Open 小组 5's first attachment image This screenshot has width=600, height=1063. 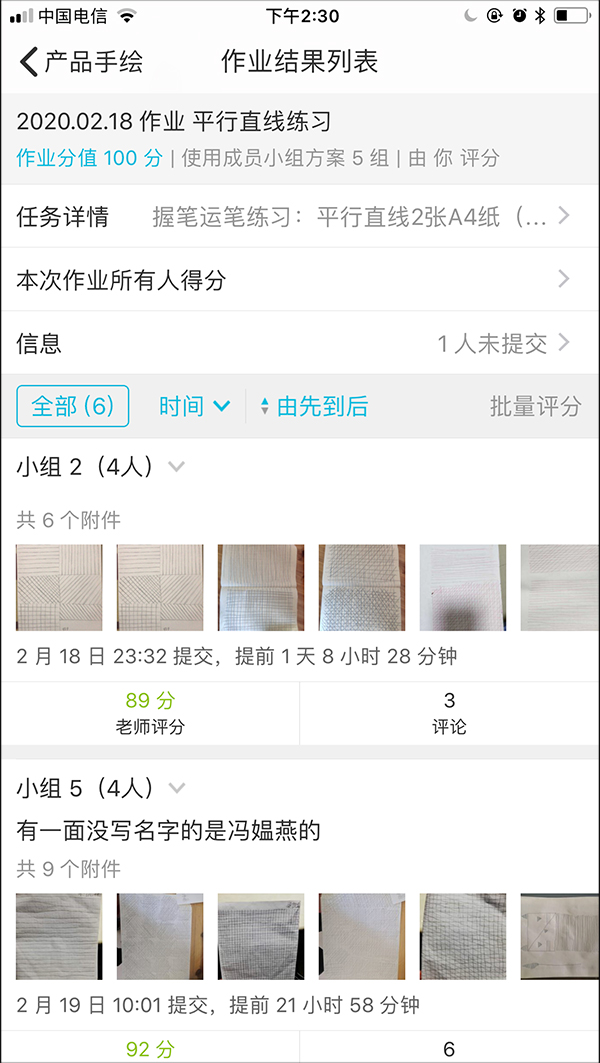coord(59,936)
